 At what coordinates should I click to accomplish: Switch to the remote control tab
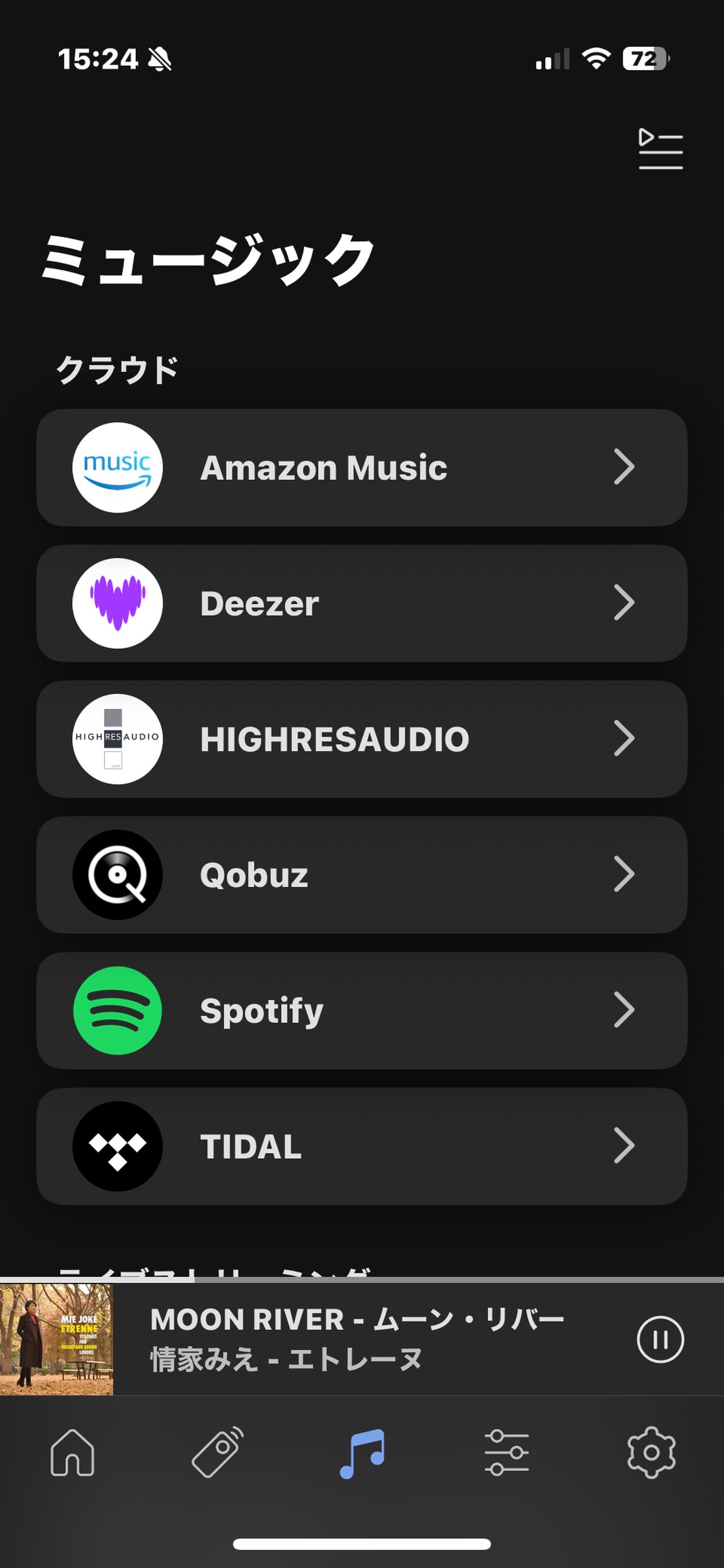[217, 1453]
